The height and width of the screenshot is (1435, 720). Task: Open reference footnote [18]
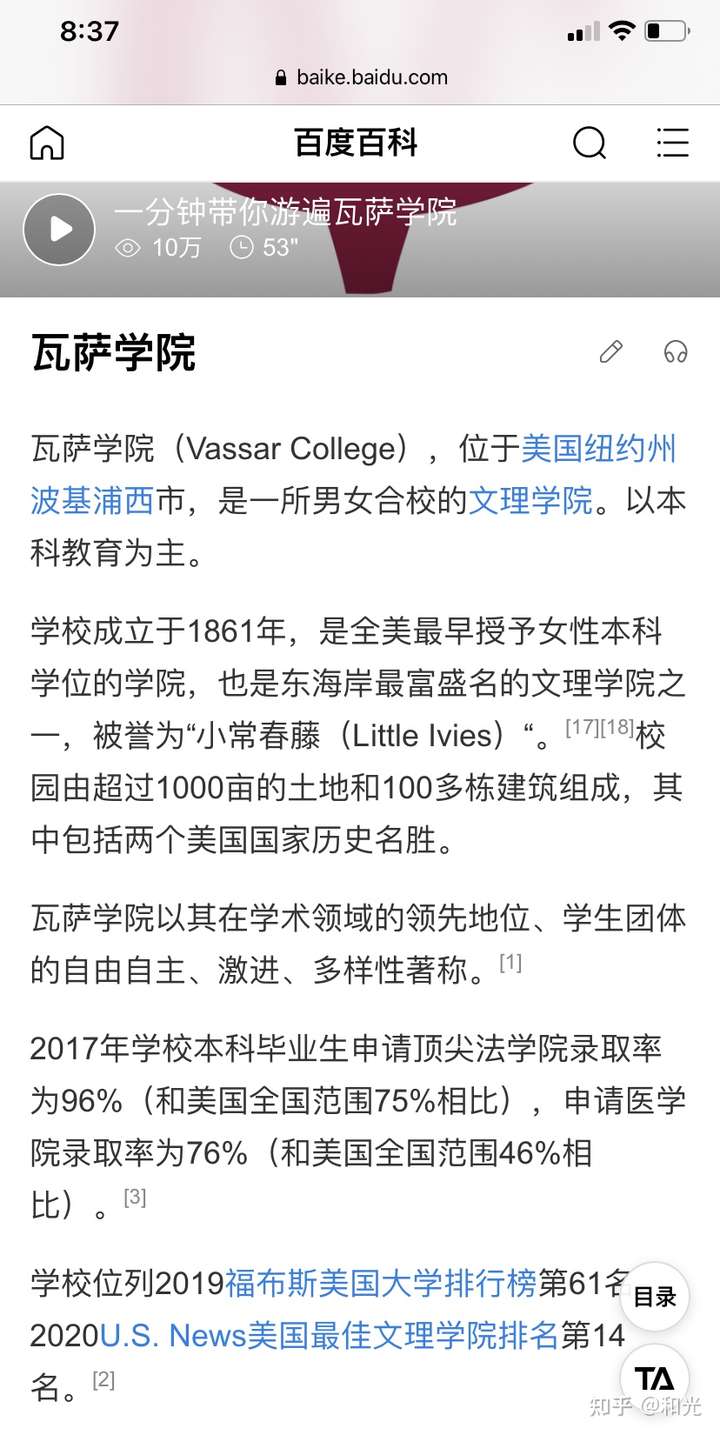click(617, 727)
